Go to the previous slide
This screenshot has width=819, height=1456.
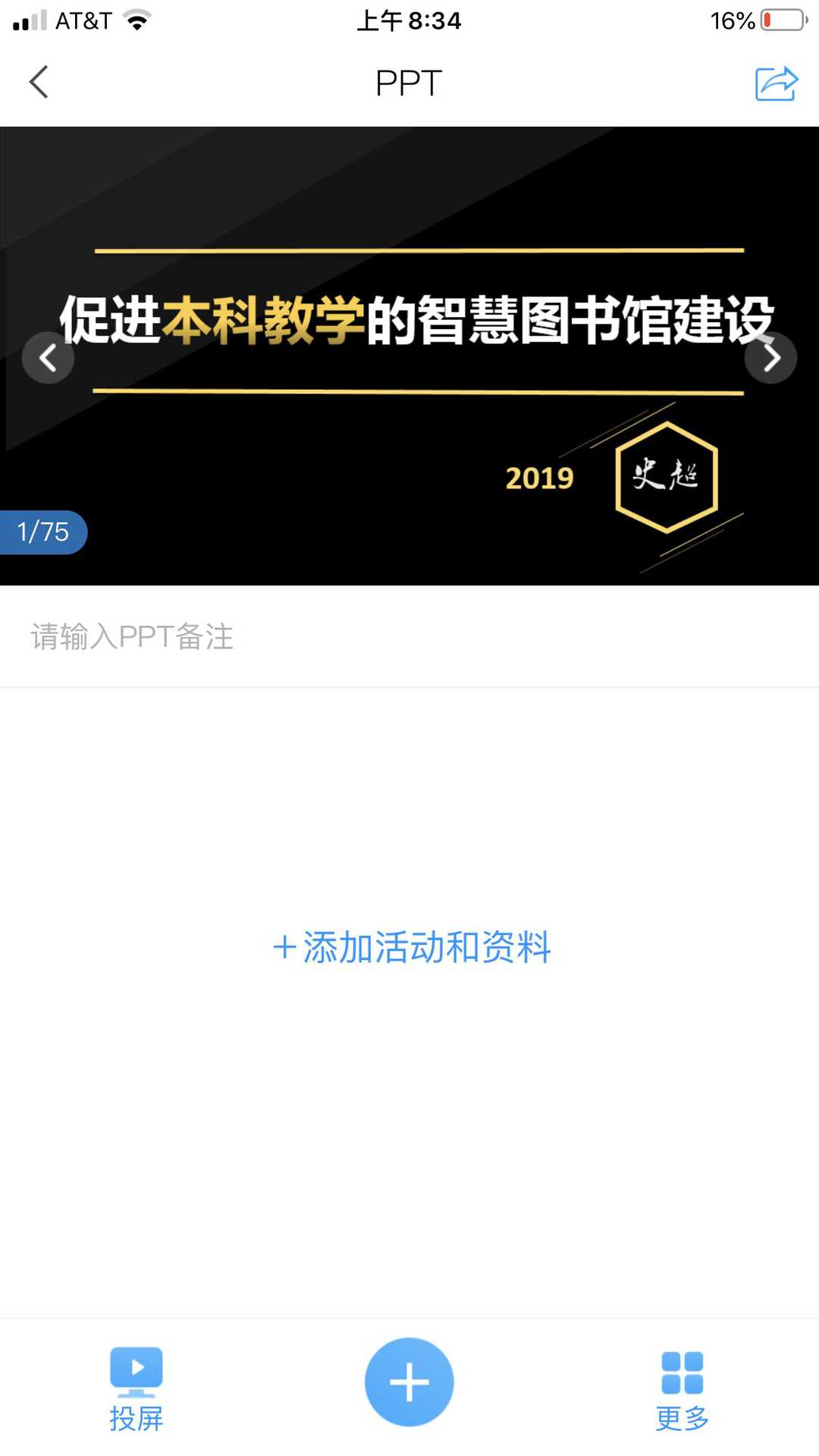[48, 358]
